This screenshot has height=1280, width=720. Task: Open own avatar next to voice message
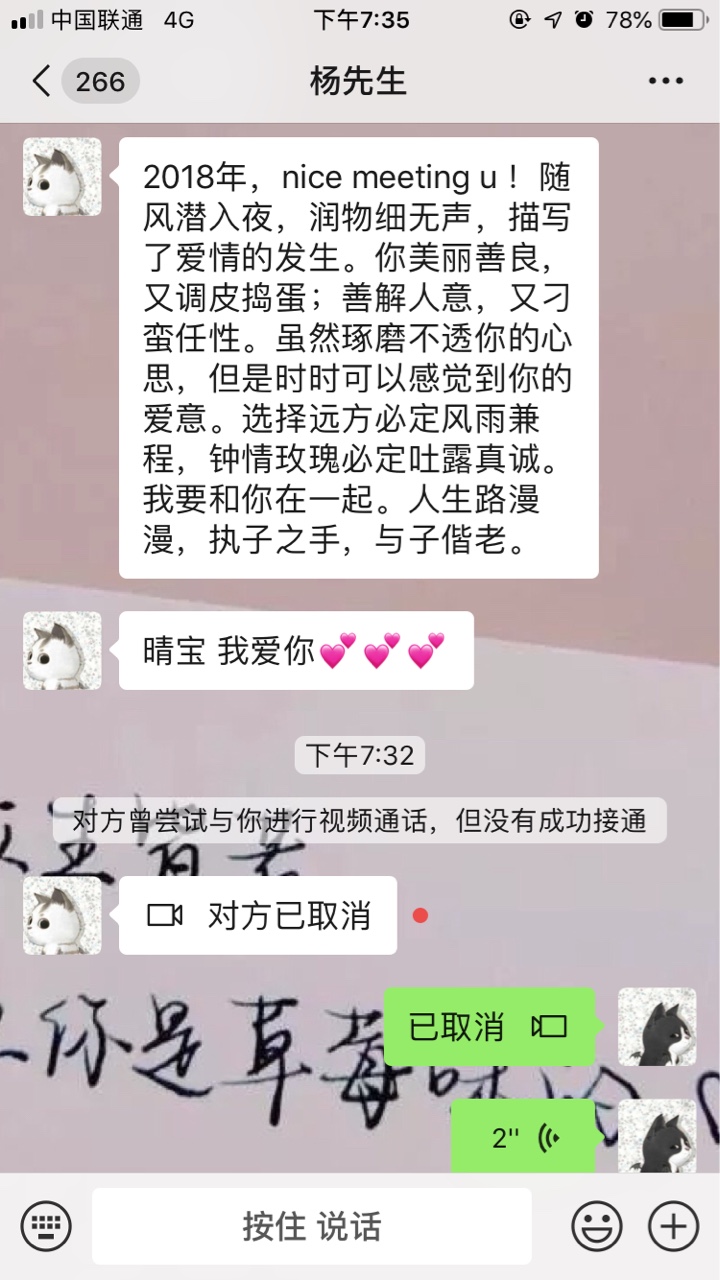point(657,1137)
